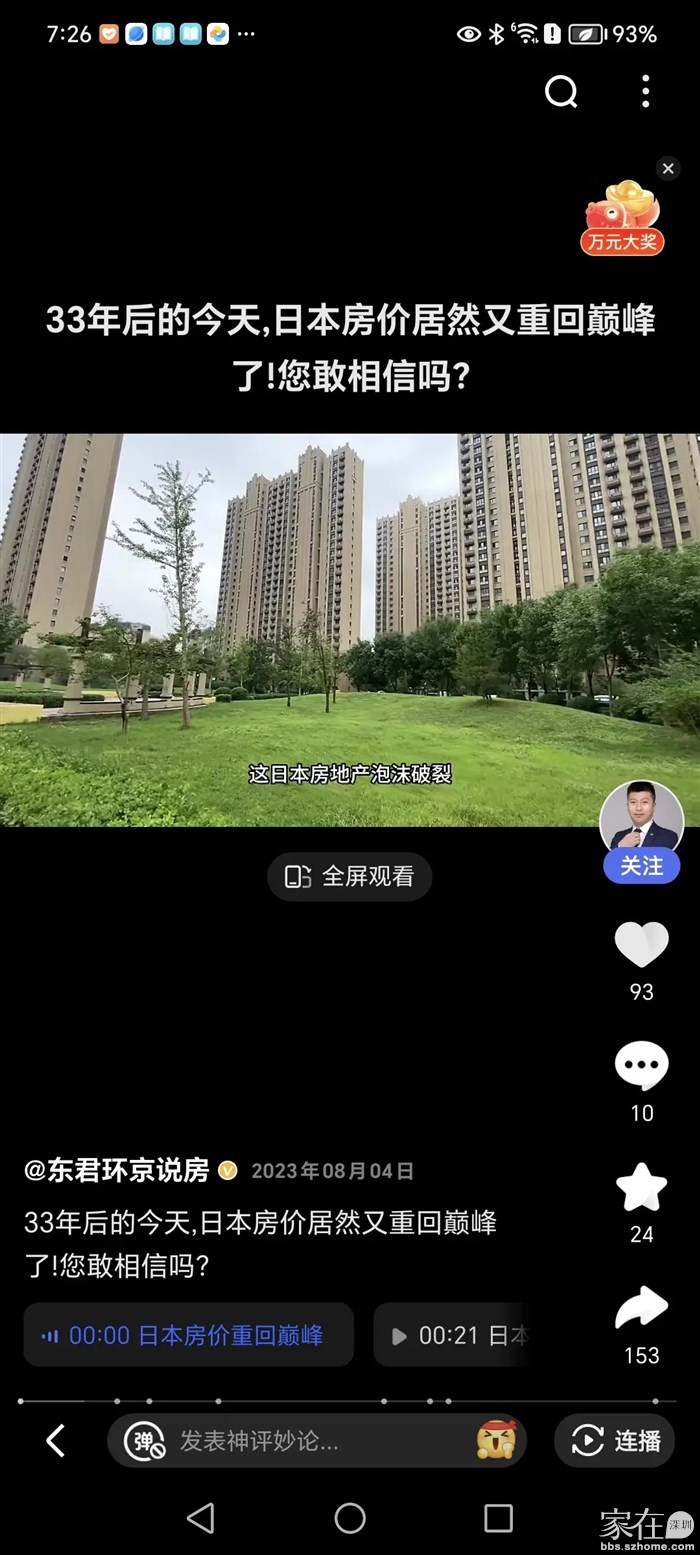Share this video

[x=641, y=1308]
